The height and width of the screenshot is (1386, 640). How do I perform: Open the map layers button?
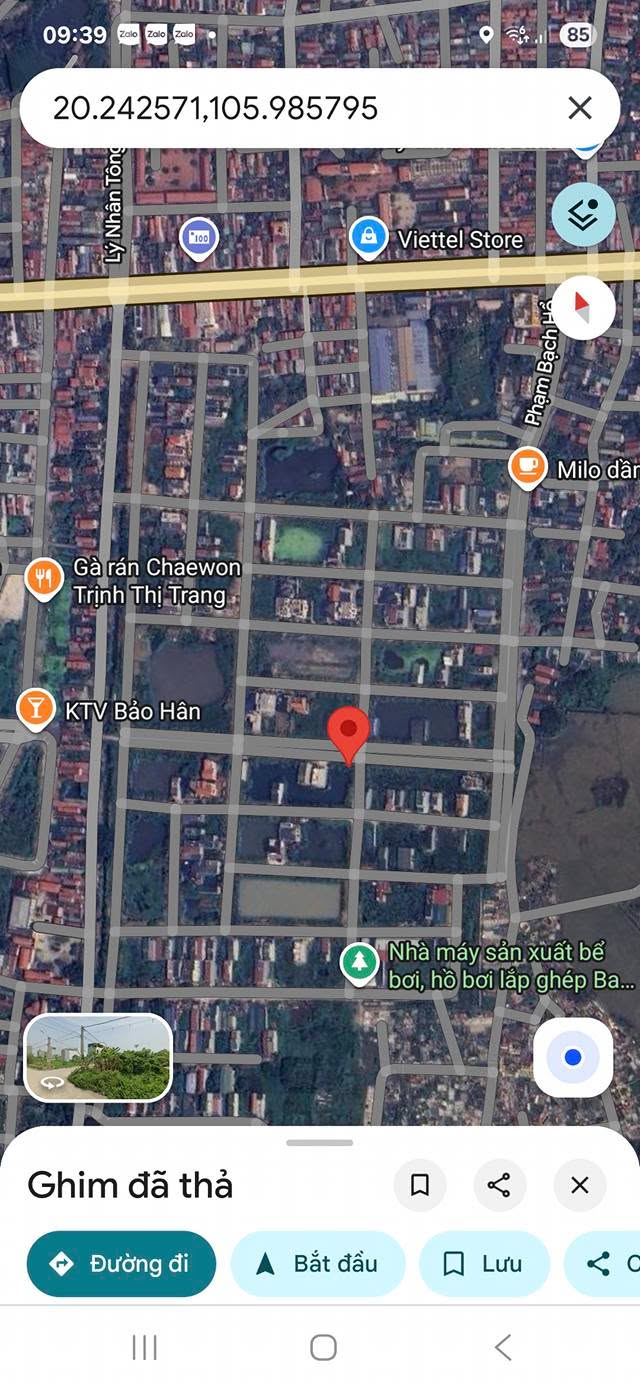pos(584,214)
